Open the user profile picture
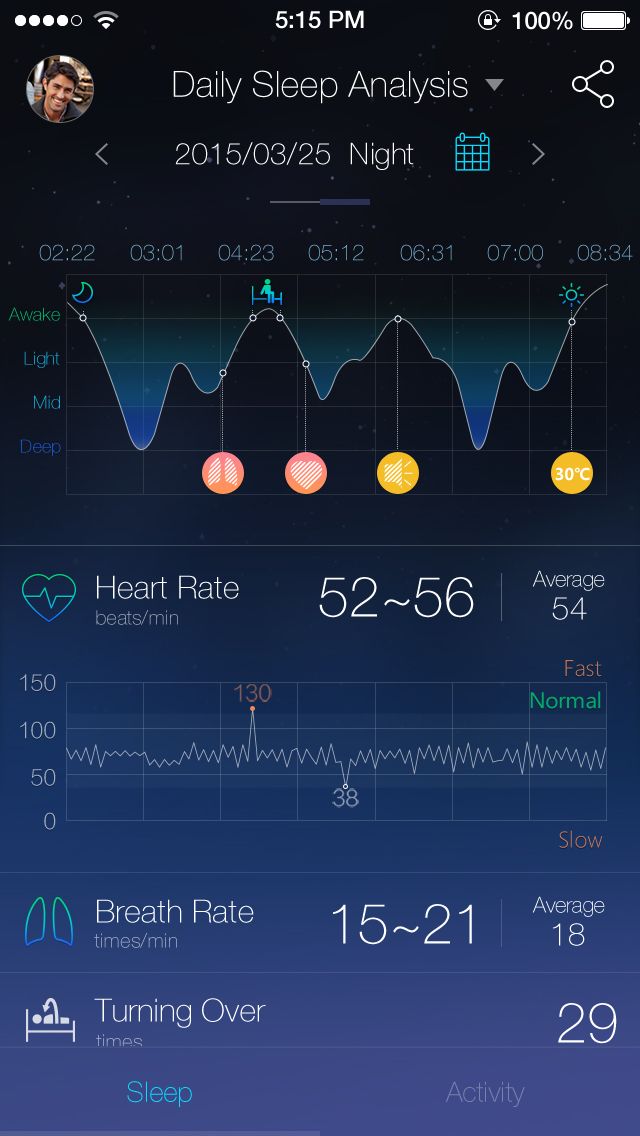640x1136 pixels. (x=59, y=89)
